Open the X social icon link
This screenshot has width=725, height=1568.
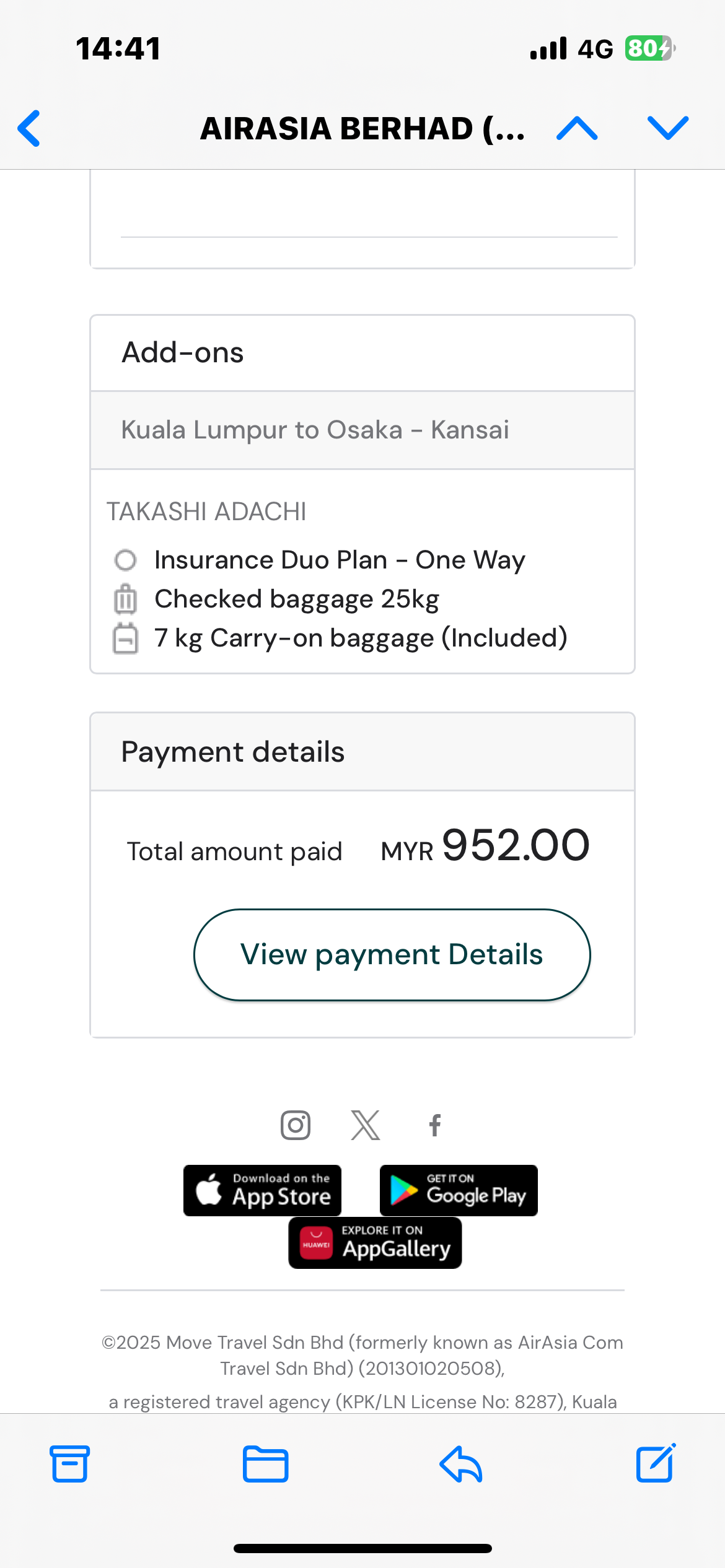366,1125
